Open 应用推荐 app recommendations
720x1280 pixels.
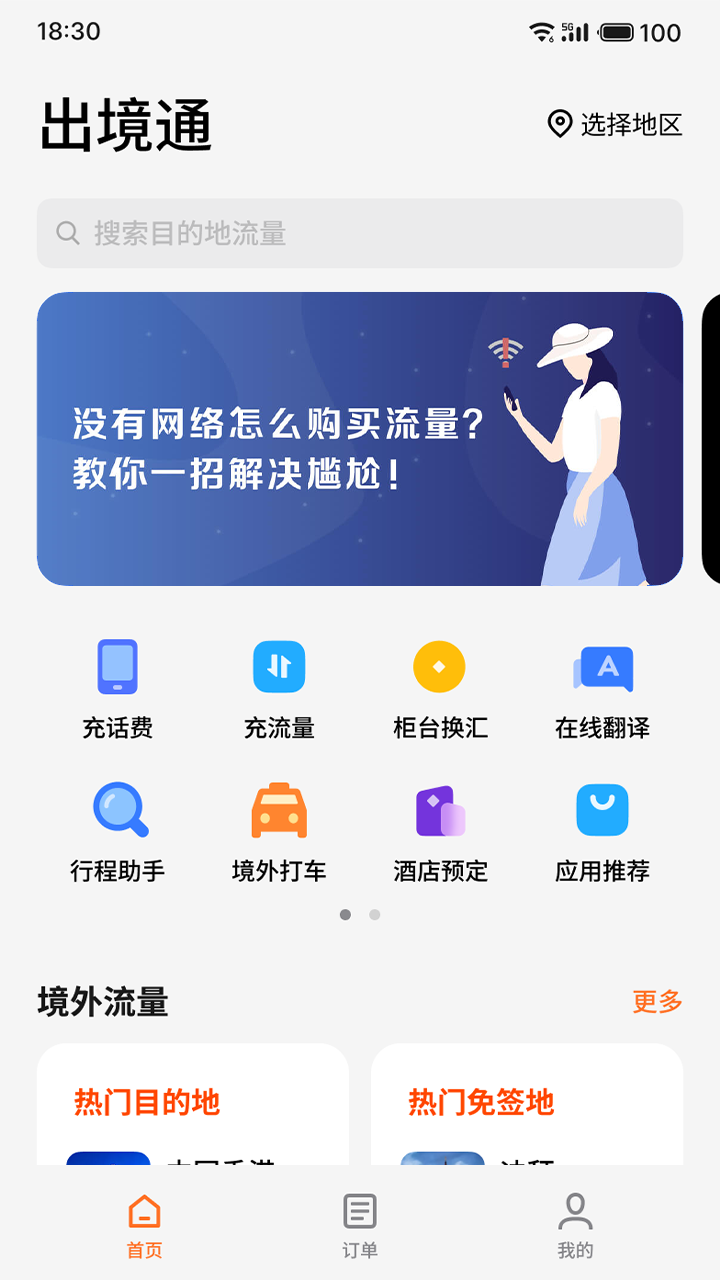point(602,830)
